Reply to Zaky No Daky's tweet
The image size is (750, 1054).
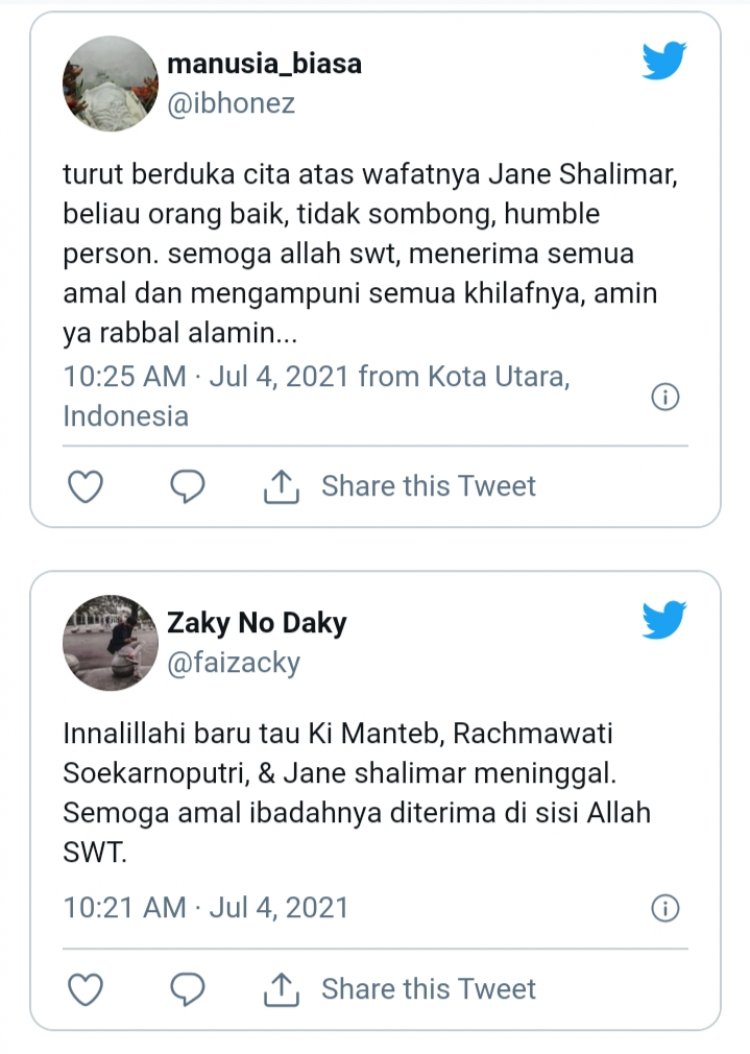pos(187,990)
